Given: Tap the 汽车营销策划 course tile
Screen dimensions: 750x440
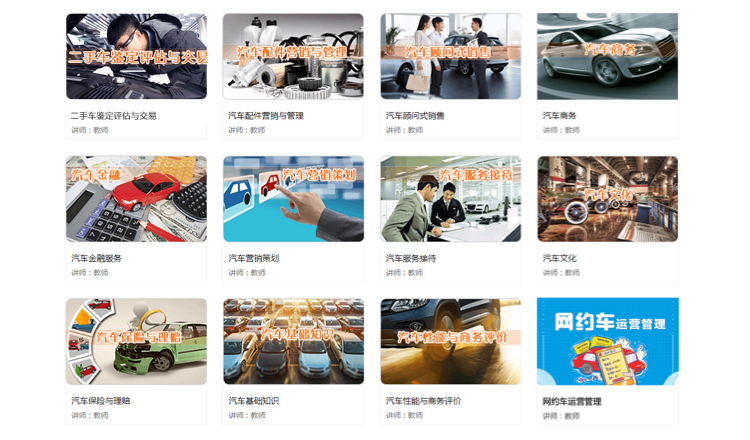Looking at the screenshot, I should (x=293, y=199).
